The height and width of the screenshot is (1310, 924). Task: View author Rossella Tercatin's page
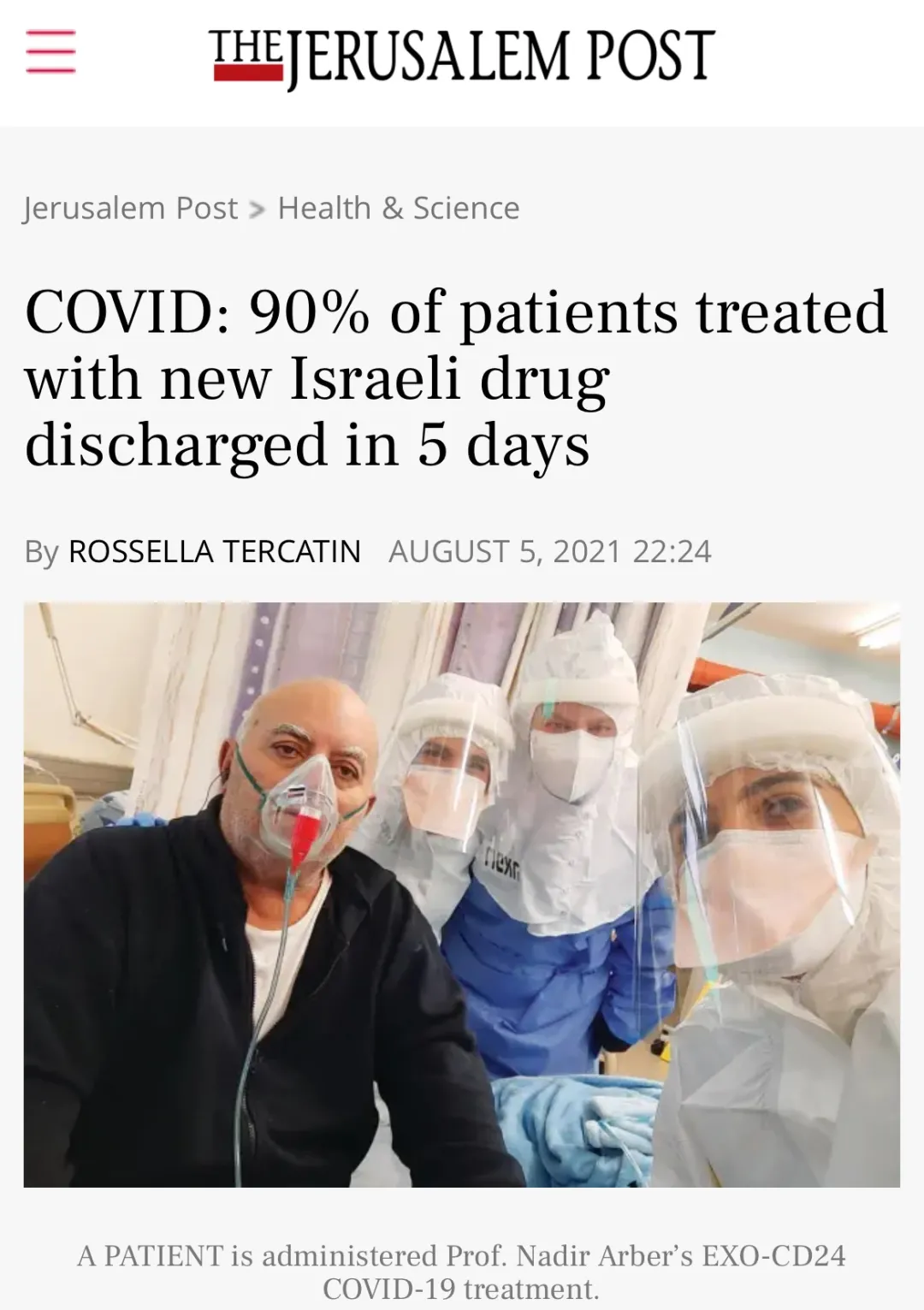(215, 552)
